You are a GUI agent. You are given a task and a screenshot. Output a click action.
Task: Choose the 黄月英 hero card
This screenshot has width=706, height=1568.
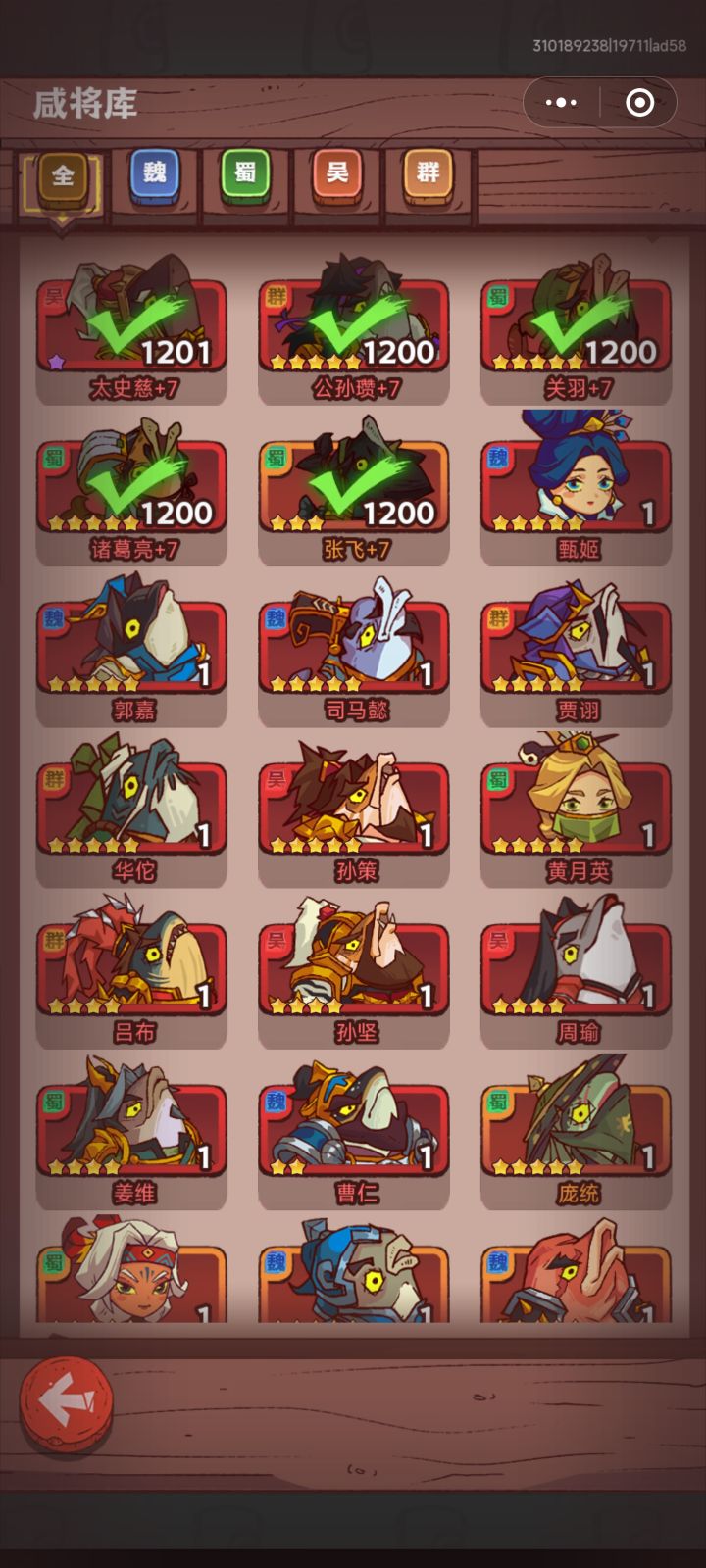coord(577,811)
